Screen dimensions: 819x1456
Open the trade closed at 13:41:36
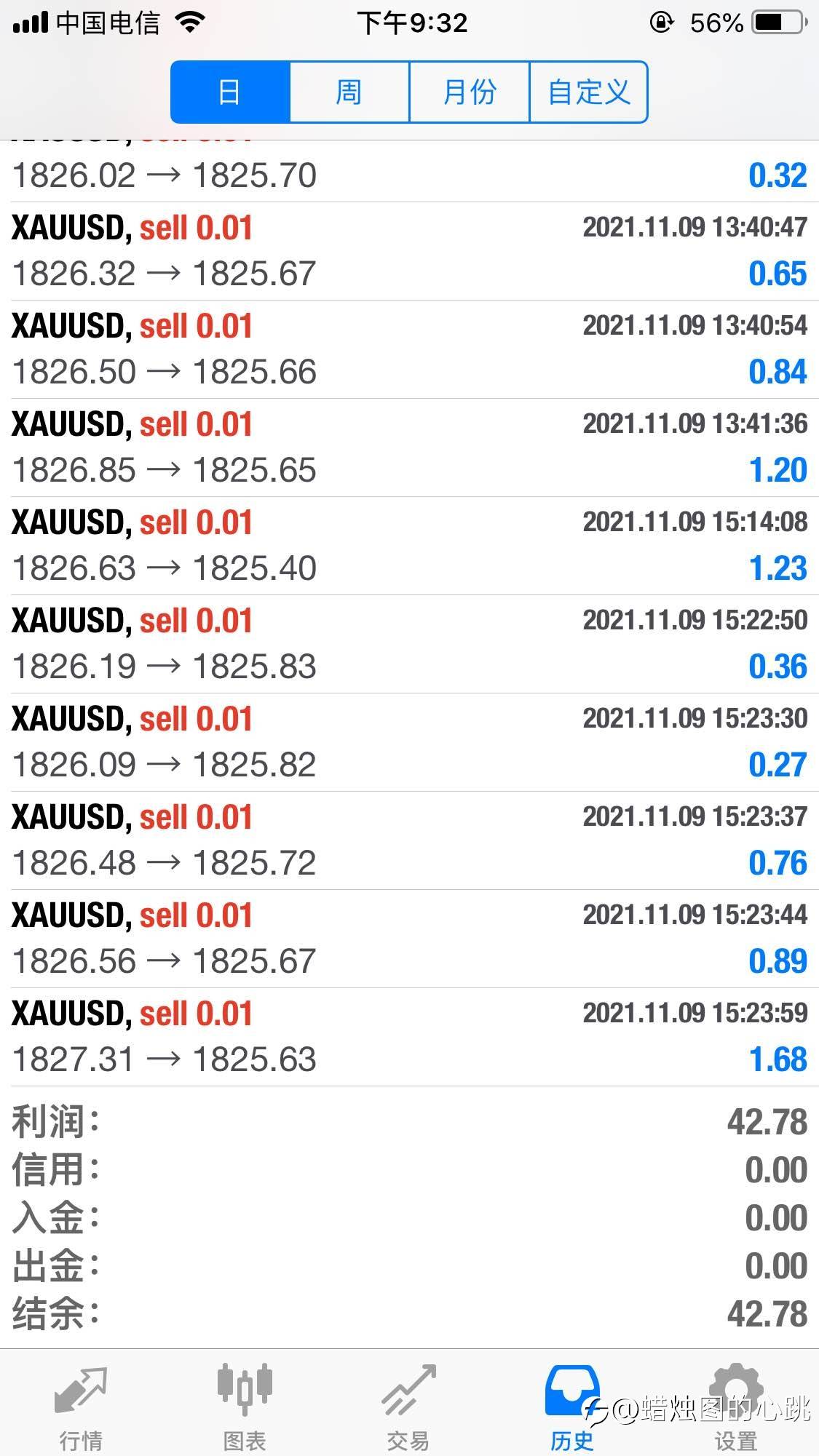click(409, 447)
